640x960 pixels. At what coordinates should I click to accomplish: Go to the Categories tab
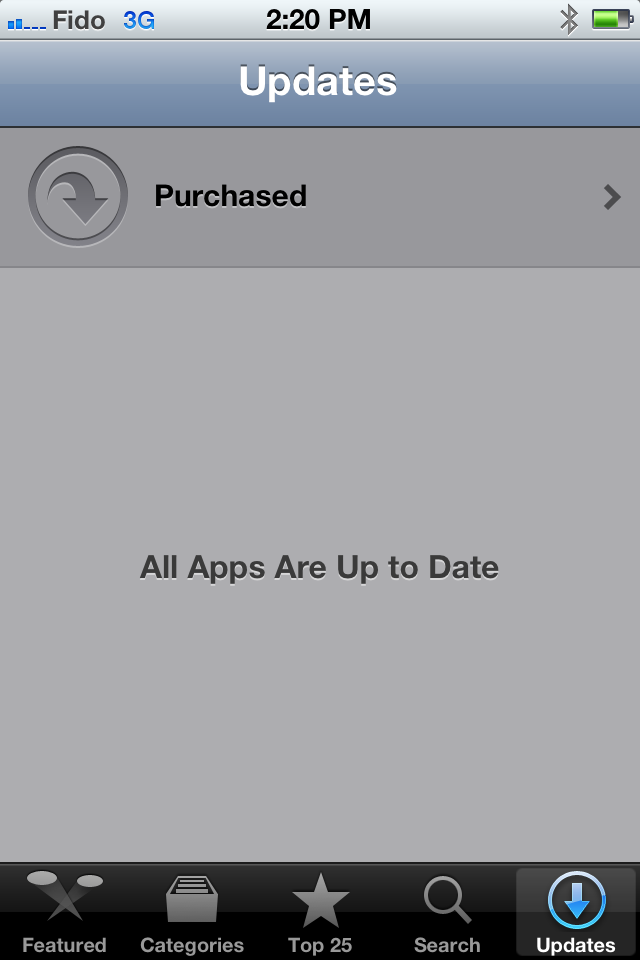(x=192, y=912)
